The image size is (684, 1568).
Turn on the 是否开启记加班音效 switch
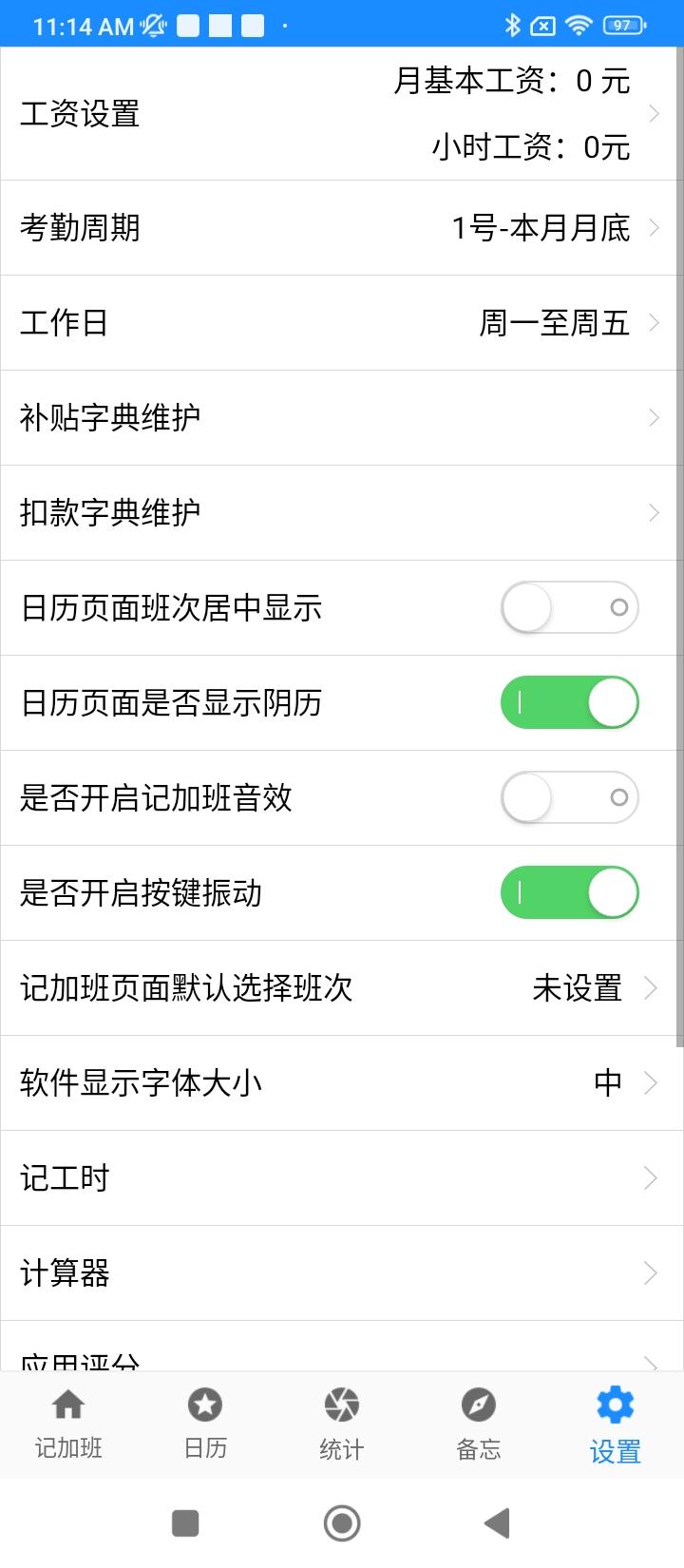(569, 797)
